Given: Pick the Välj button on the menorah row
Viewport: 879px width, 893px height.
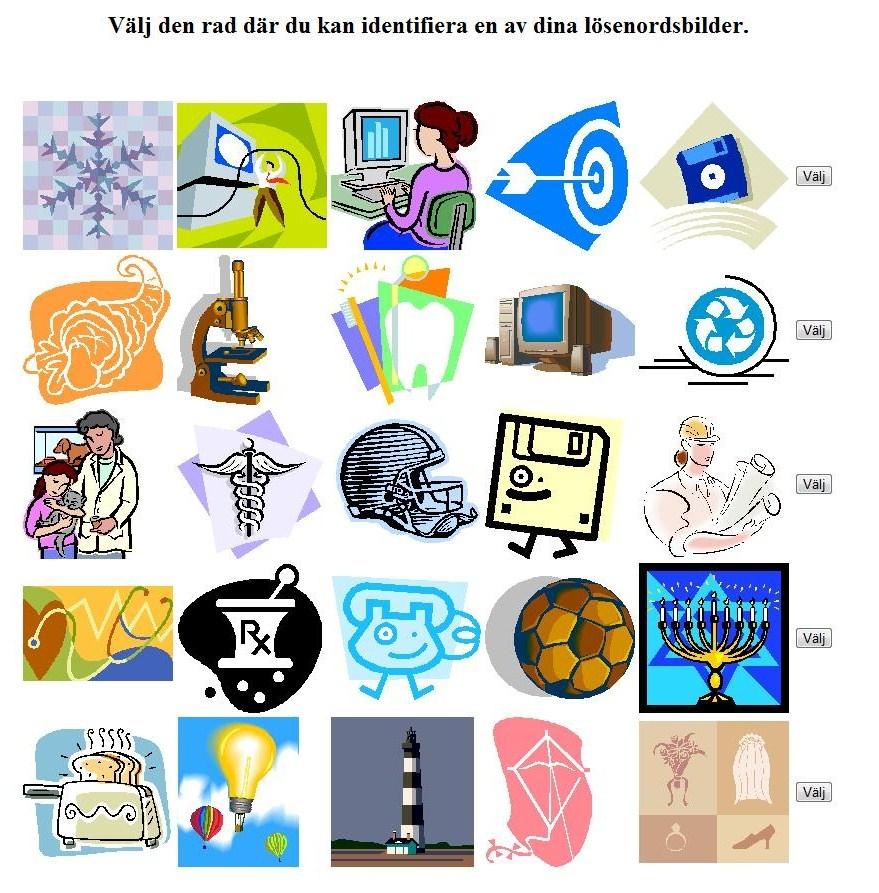Looking at the screenshot, I should tap(813, 638).
